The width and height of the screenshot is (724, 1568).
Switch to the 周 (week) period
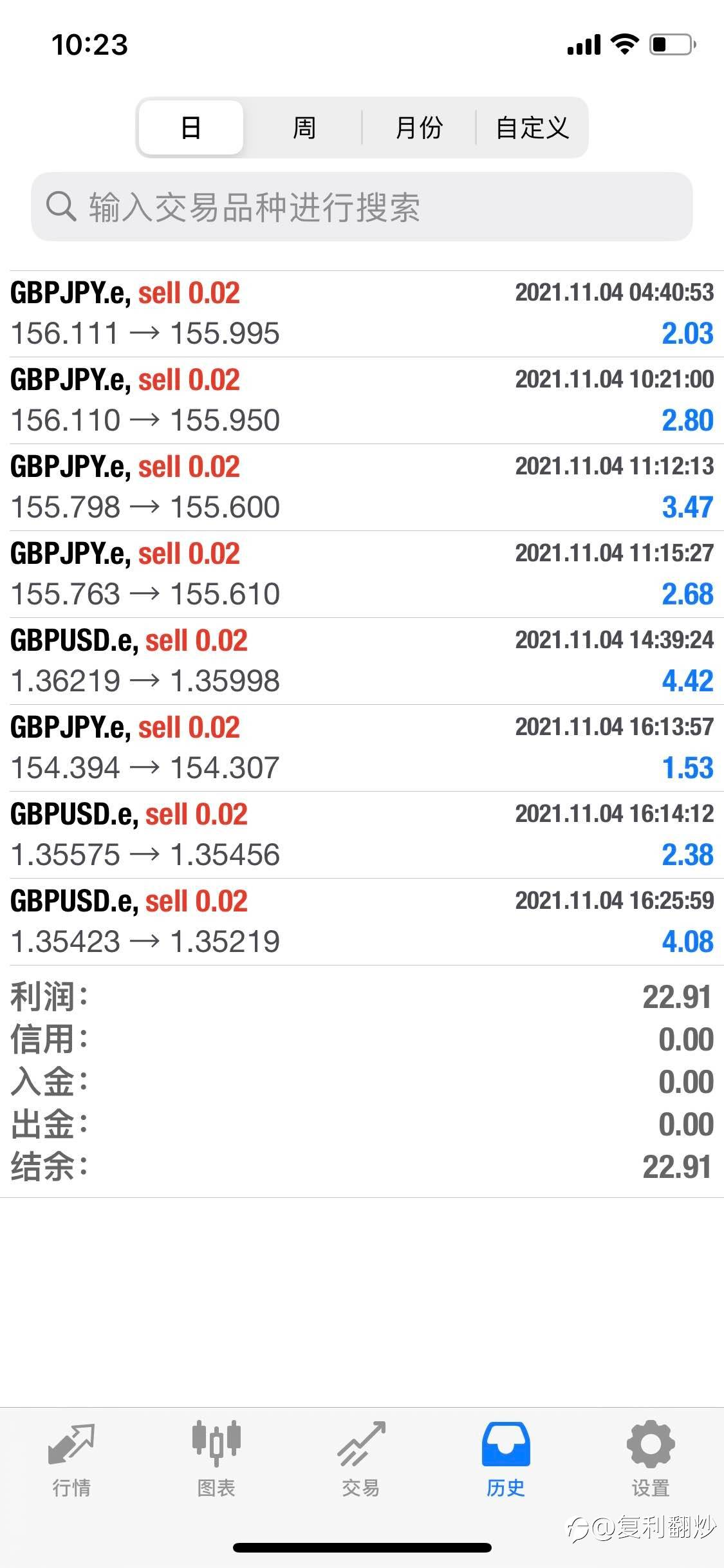point(304,127)
